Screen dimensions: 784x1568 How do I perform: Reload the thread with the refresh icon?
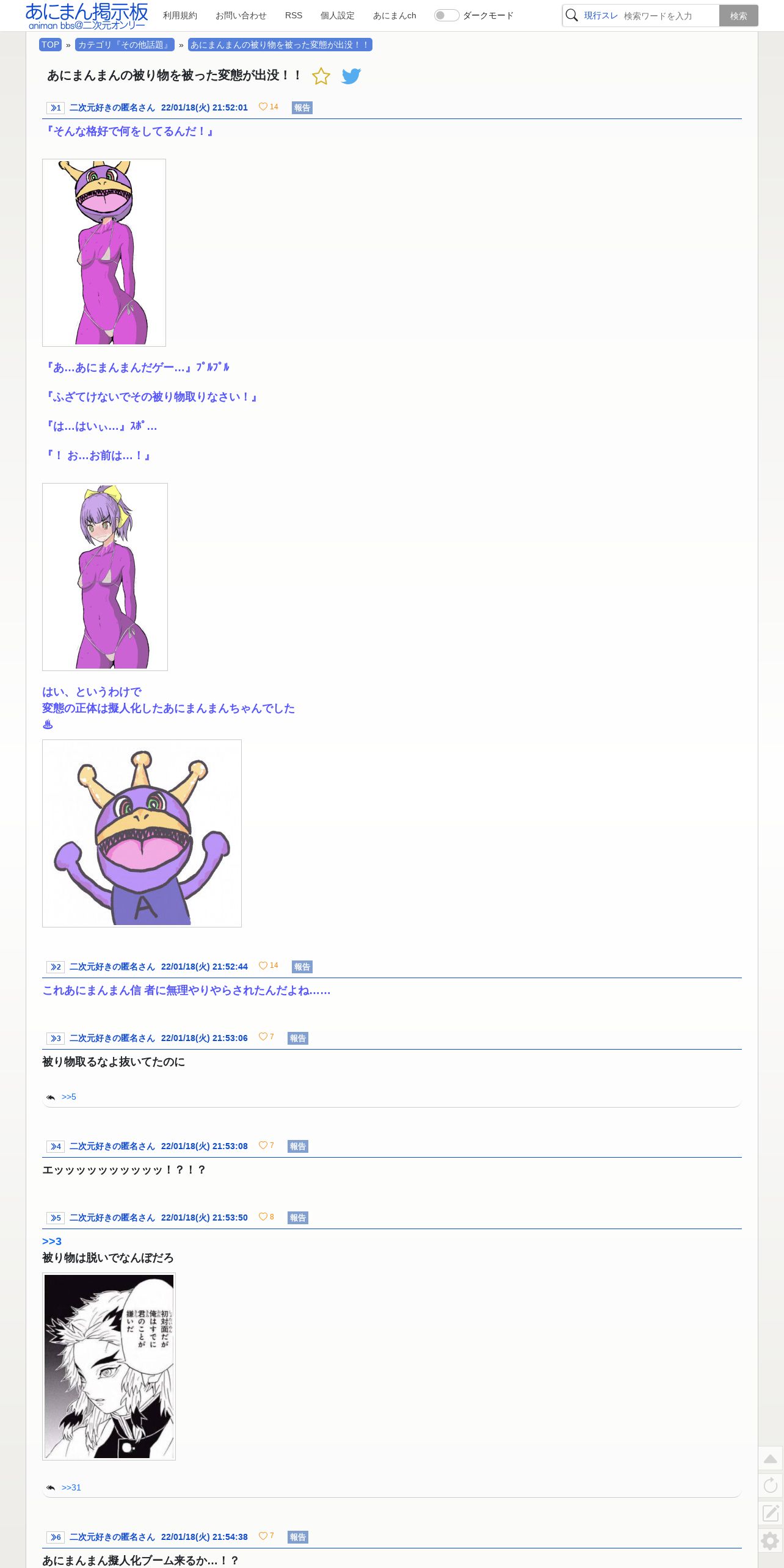(771, 1486)
